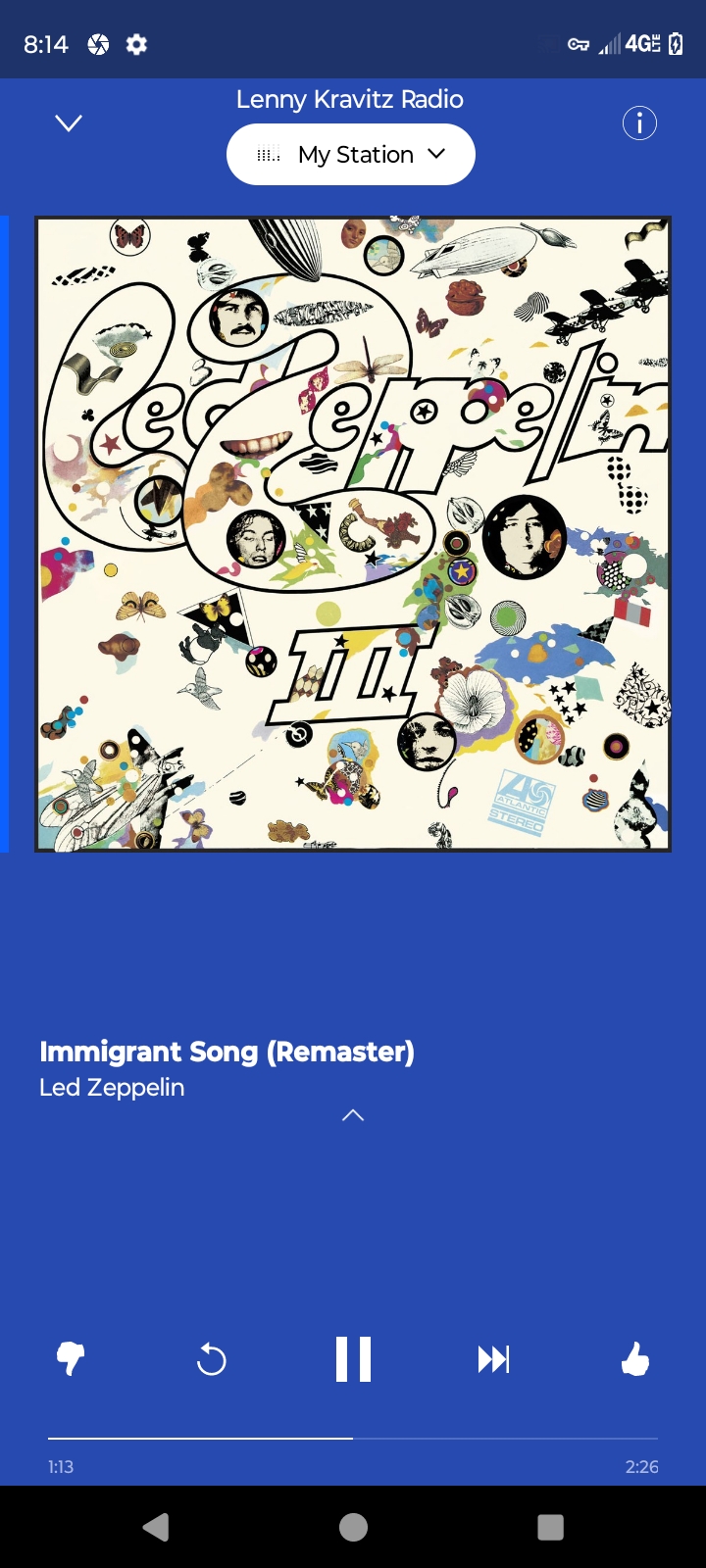Tap the system home button
706x1568 pixels.
[353, 1527]
